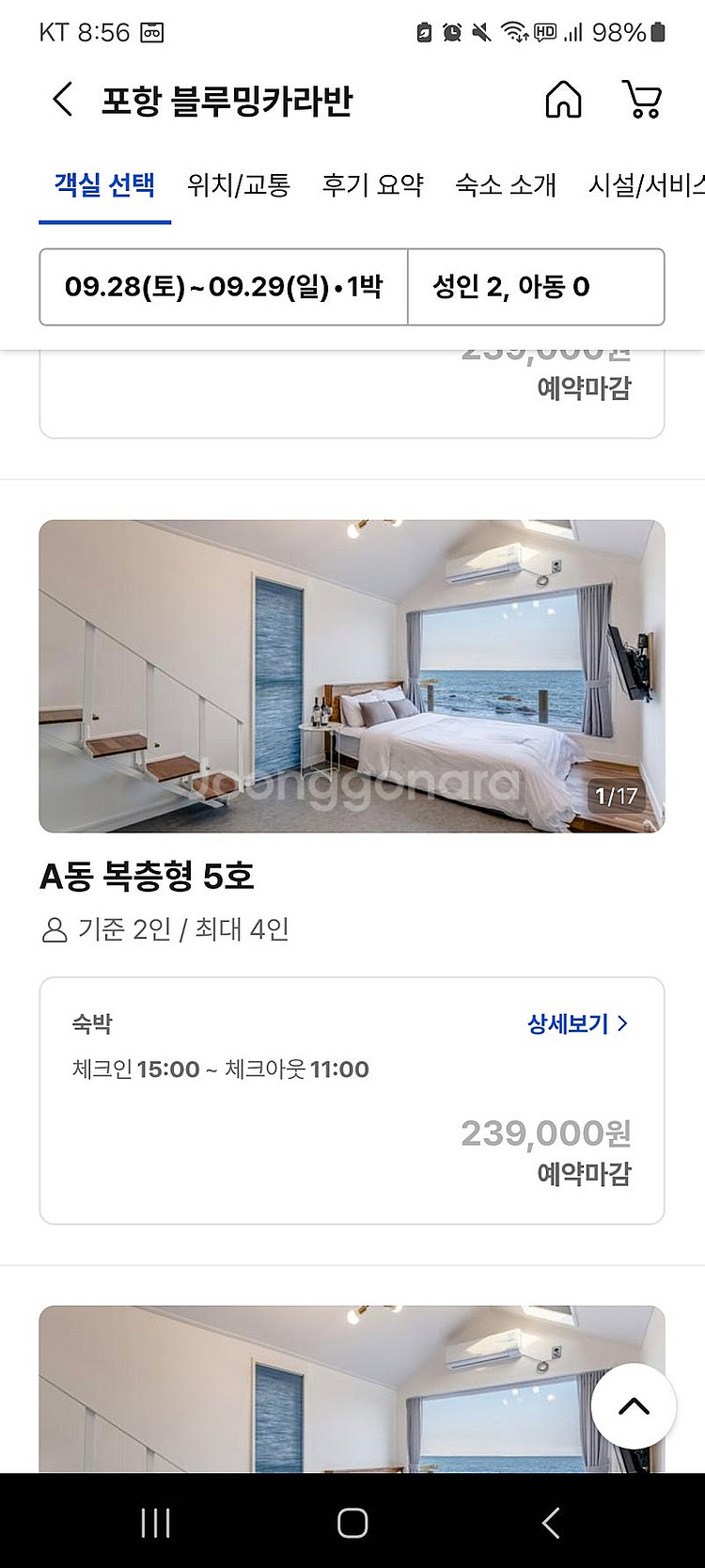Switch to 위치/교통 tab

point(239,184)
